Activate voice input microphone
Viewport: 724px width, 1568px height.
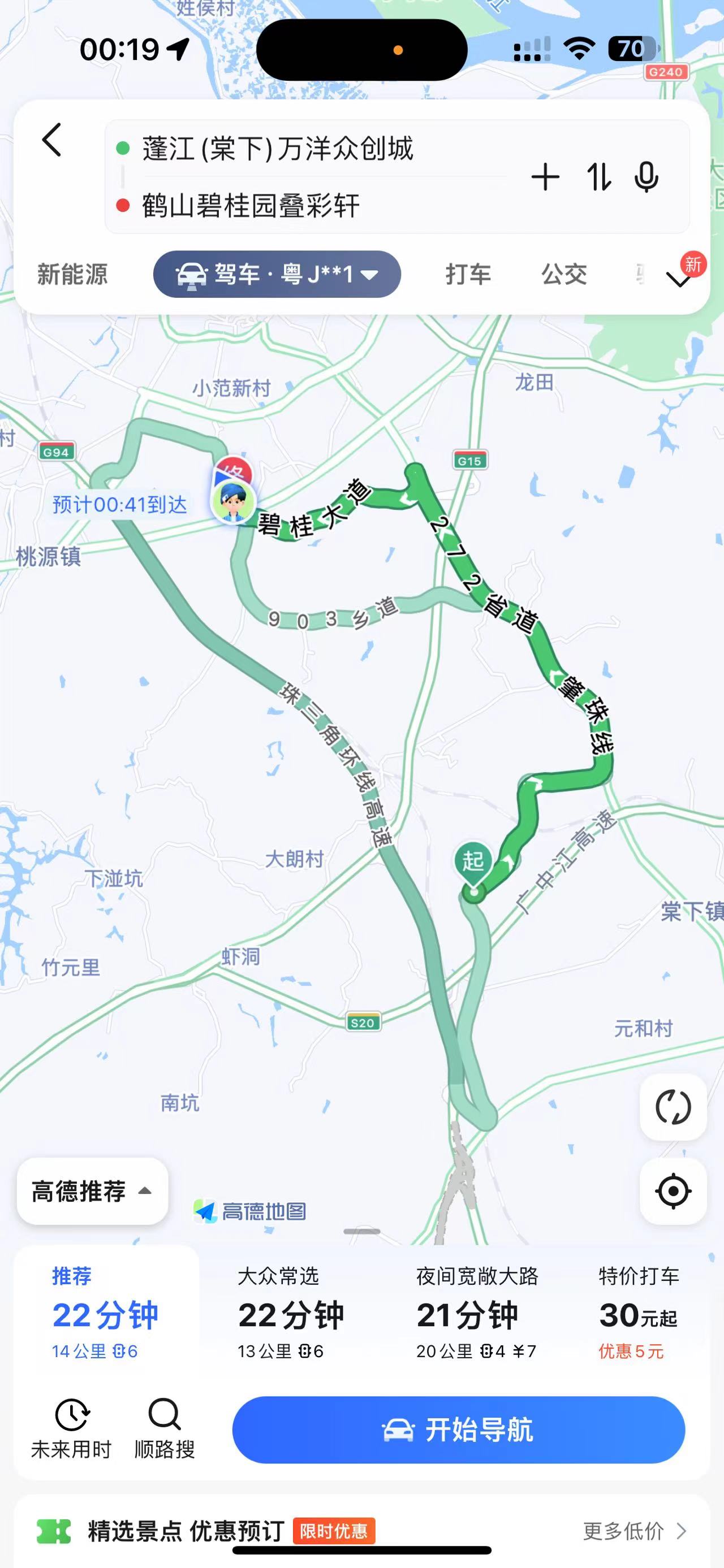tap(646, 177)
